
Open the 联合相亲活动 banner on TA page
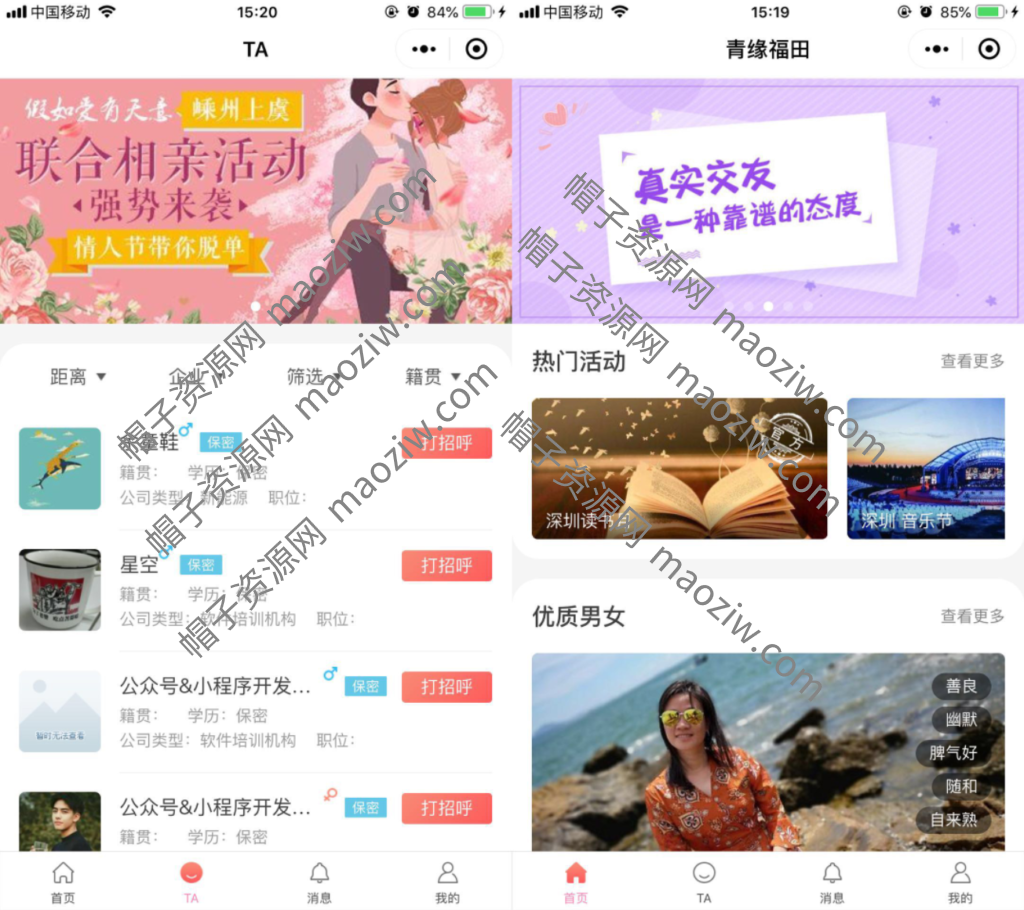click(x=255, y=200)
